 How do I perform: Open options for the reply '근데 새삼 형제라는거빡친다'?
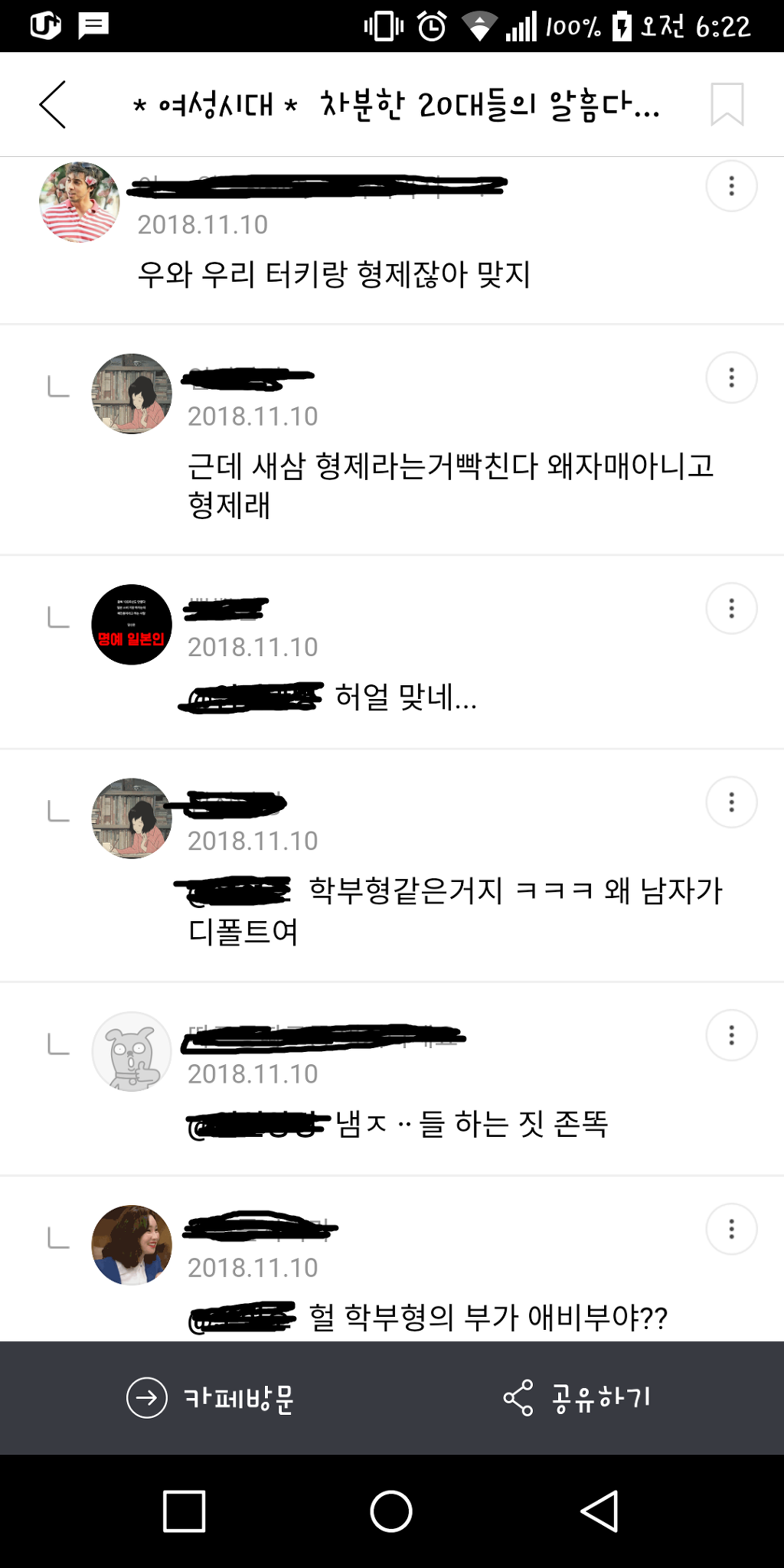point(731,377)
